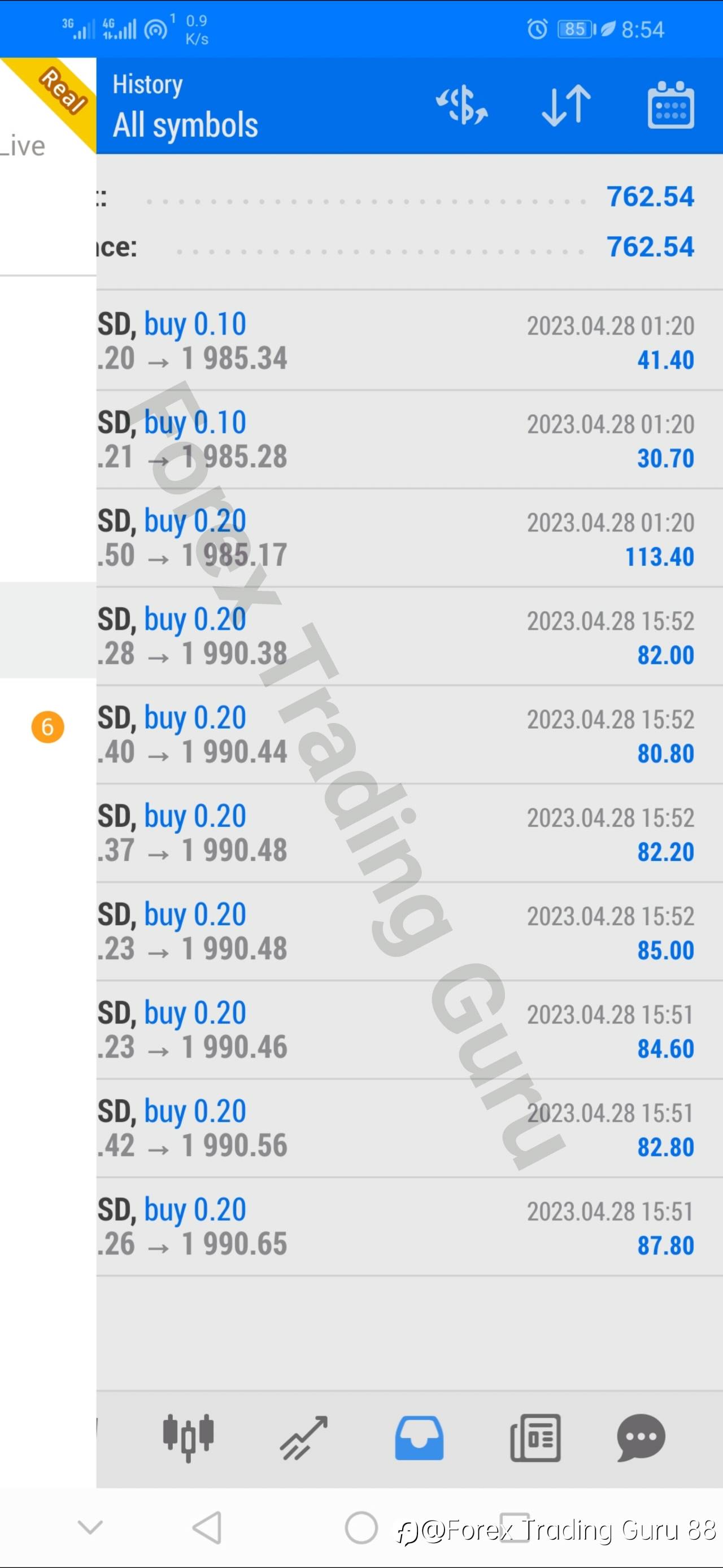
Task: Switch to the Trade arrows tab
Action: point(303,1438)
